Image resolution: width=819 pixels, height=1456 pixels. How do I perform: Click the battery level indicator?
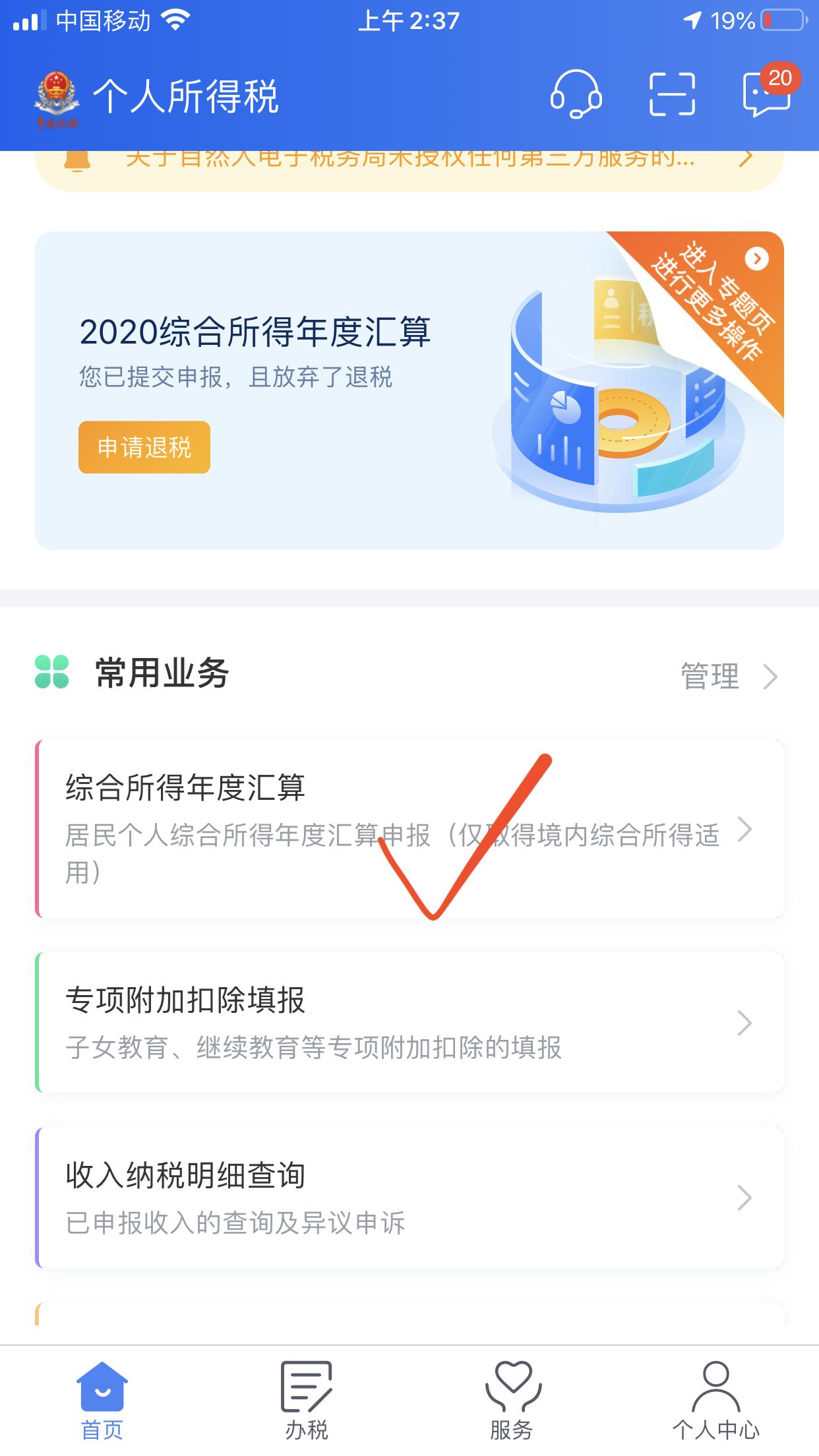tap(781, 21)
